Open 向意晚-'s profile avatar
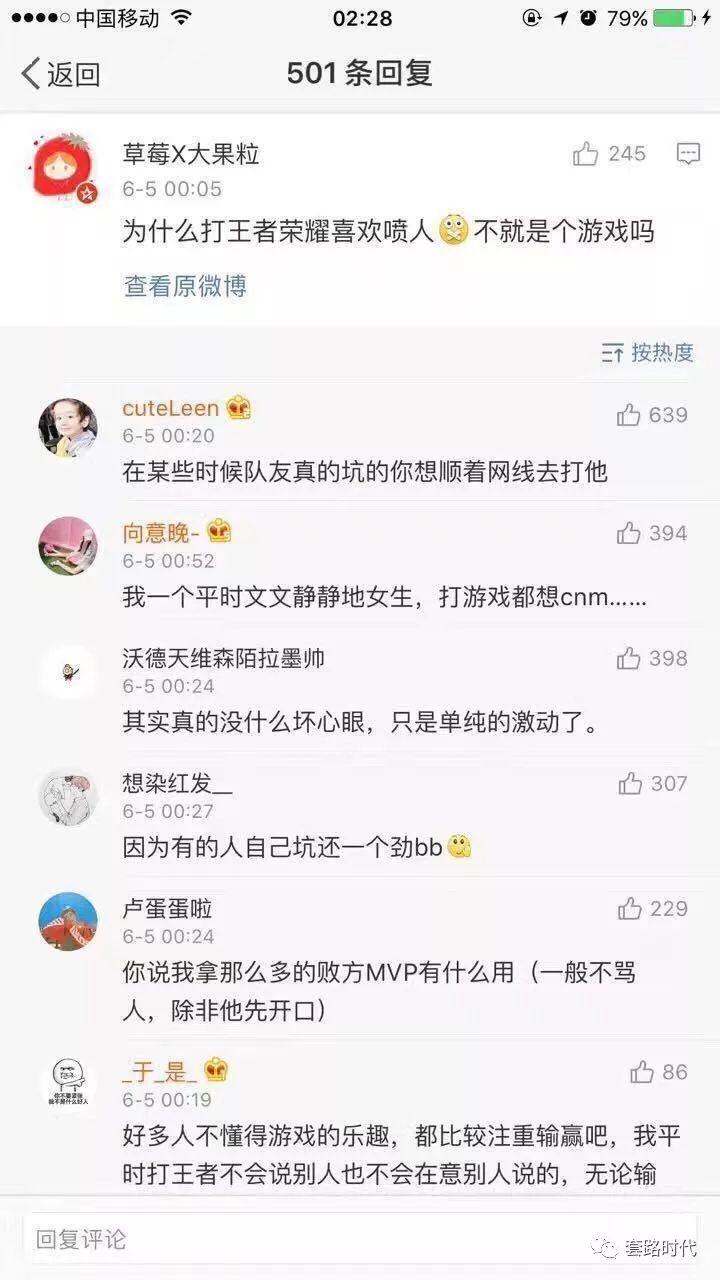Image resolution: width=720 pixels, height=1280 pixels. (68, 546)
